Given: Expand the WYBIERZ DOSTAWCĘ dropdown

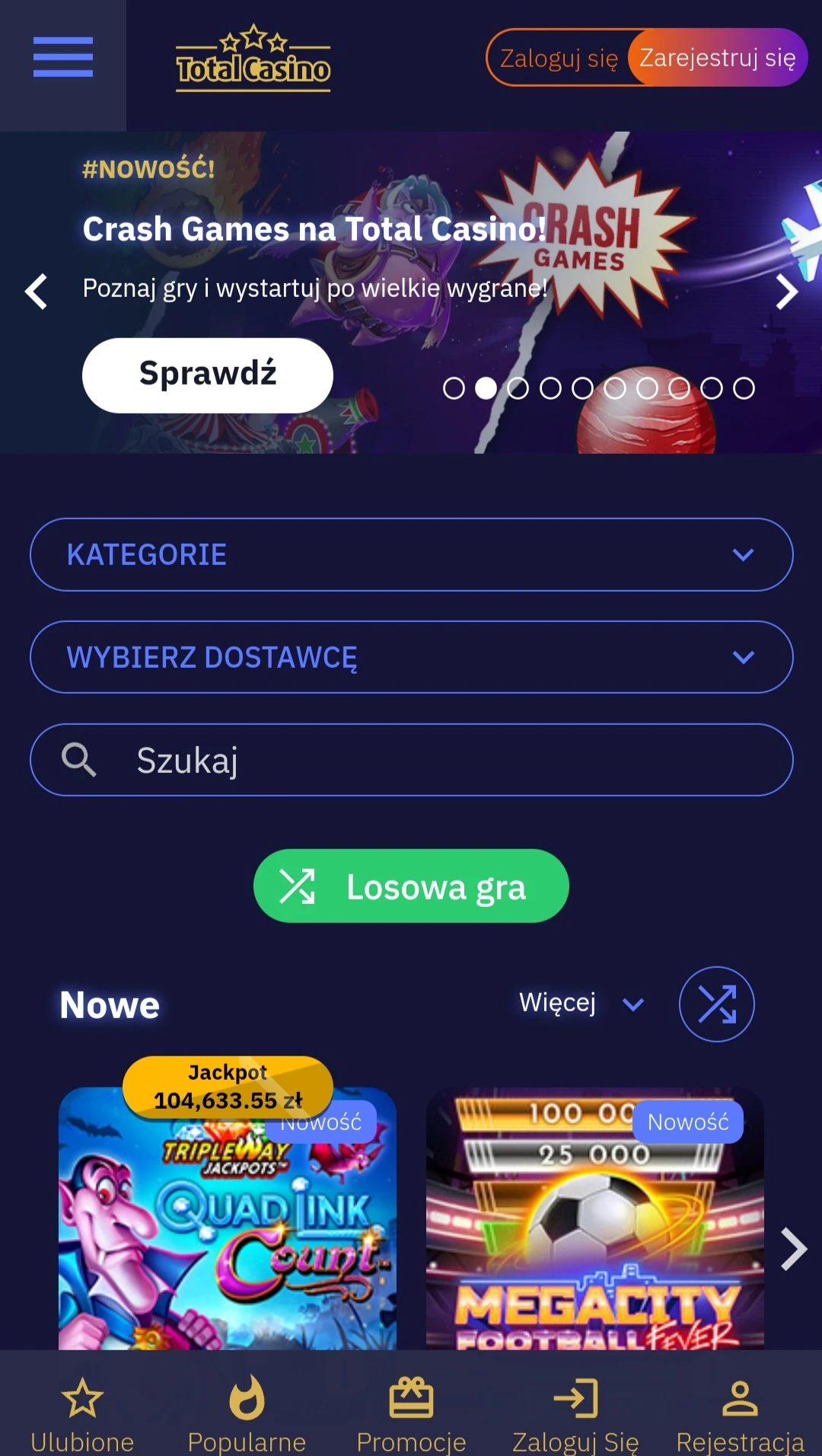Looking at the screenshot, I should 411,657.
